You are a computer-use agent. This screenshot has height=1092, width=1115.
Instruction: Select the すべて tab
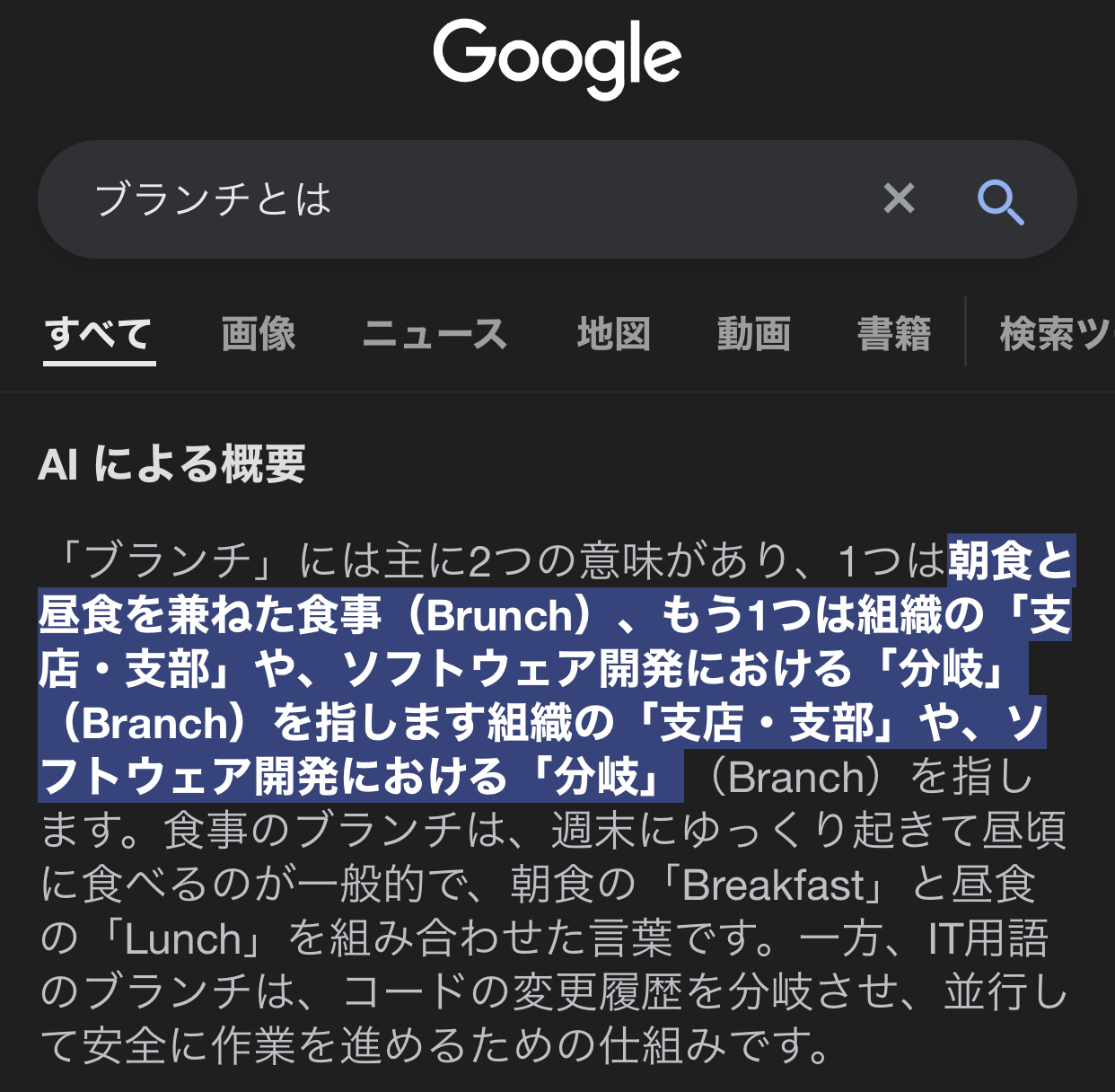point(99,334)
